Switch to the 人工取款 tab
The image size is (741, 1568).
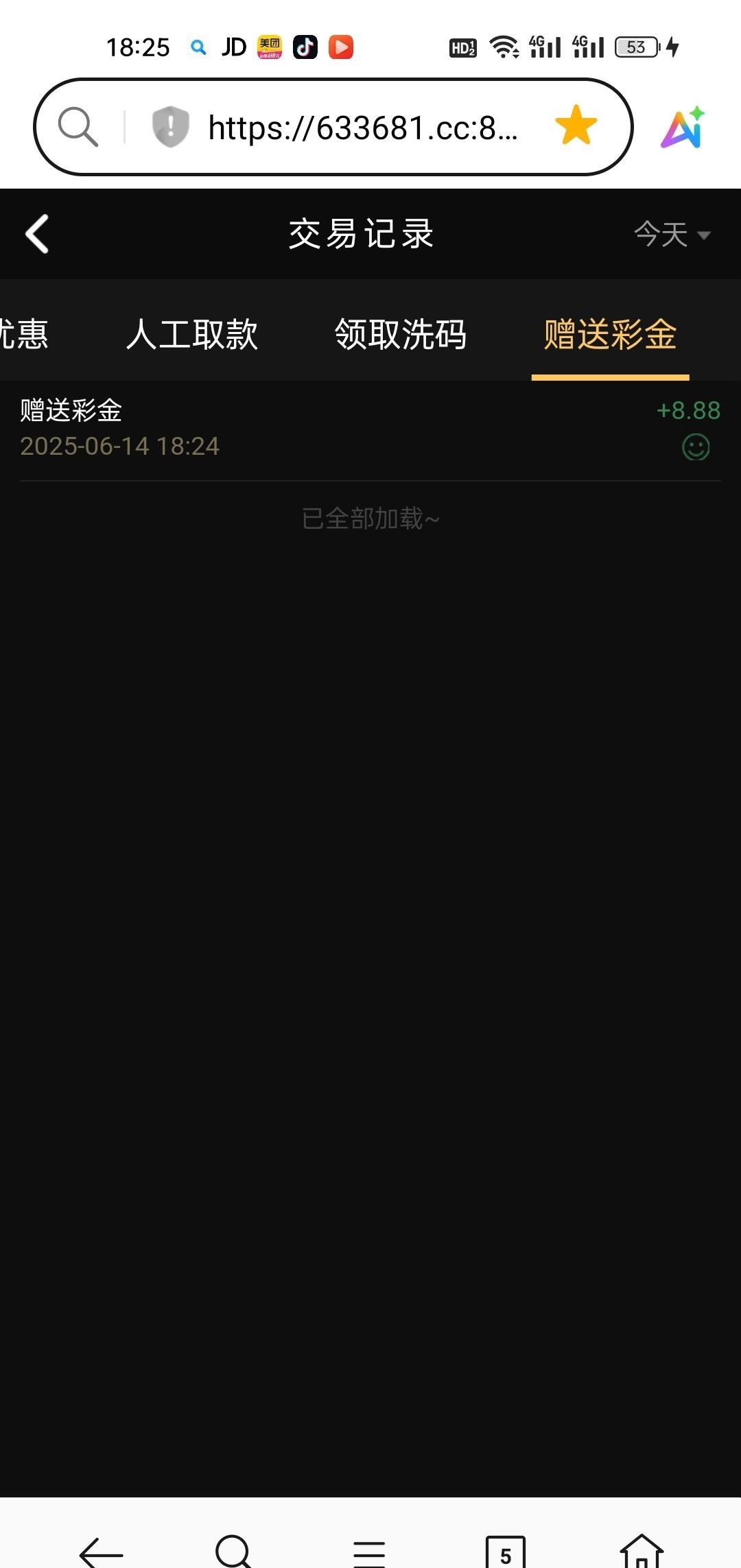click(191, 335)
